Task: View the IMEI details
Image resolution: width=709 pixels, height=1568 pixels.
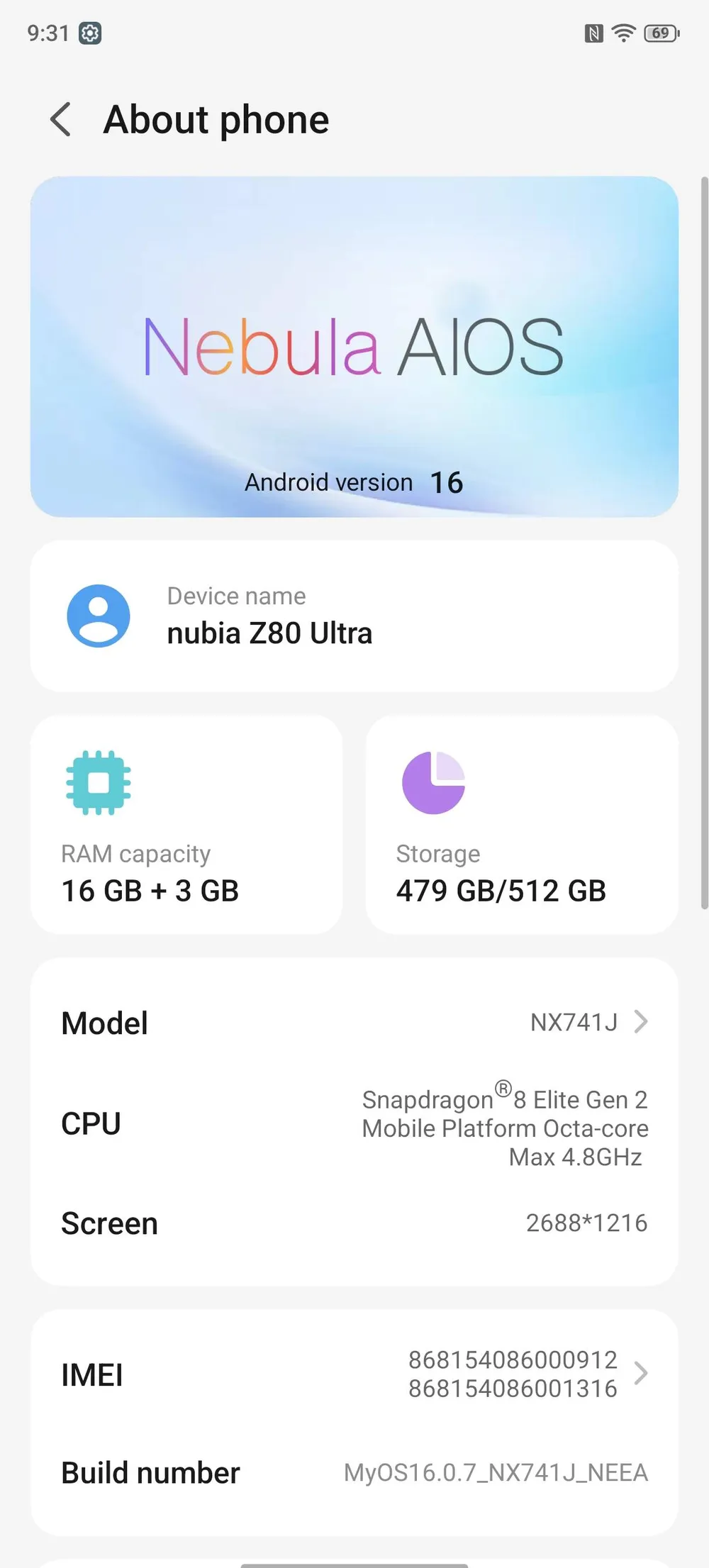Action: point(354,1374)
